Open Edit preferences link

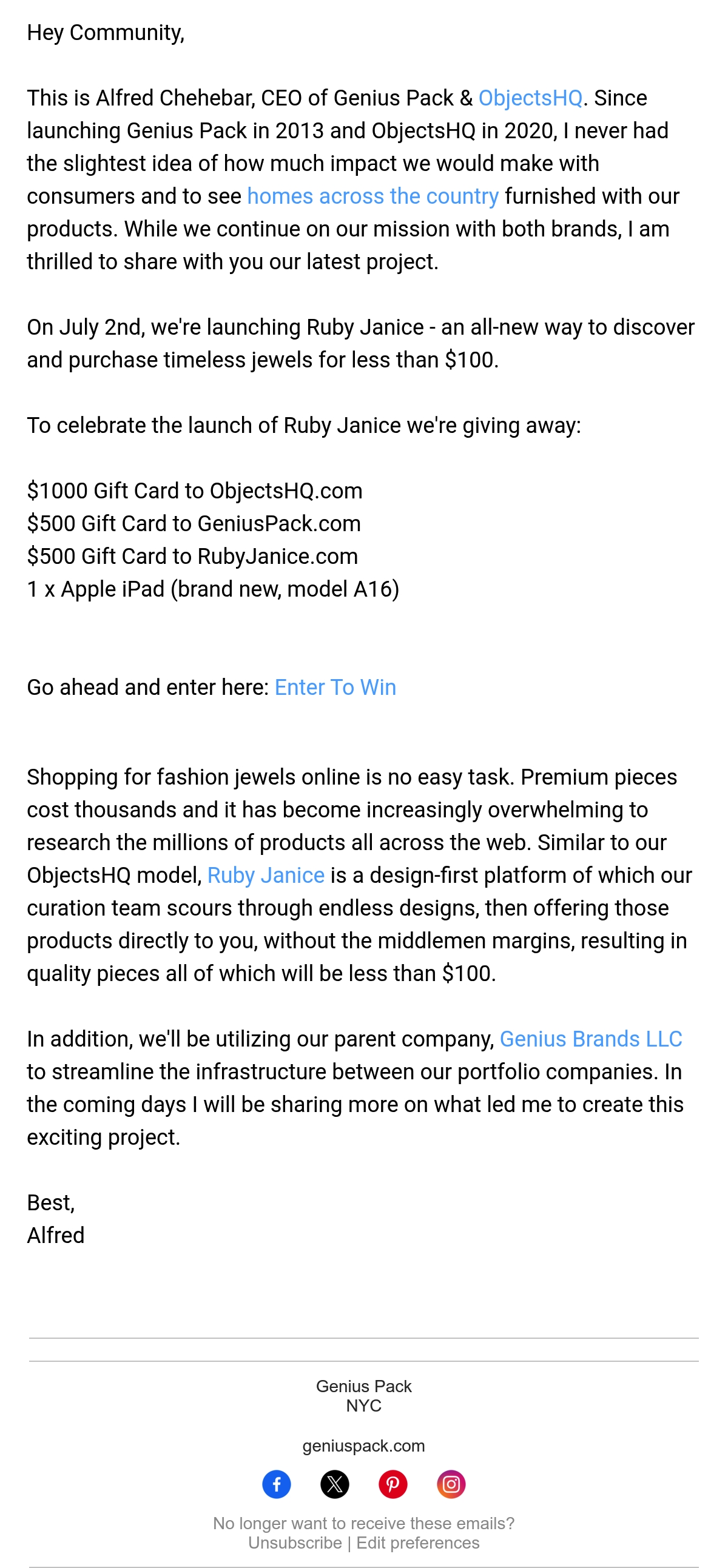[418, 1543]
